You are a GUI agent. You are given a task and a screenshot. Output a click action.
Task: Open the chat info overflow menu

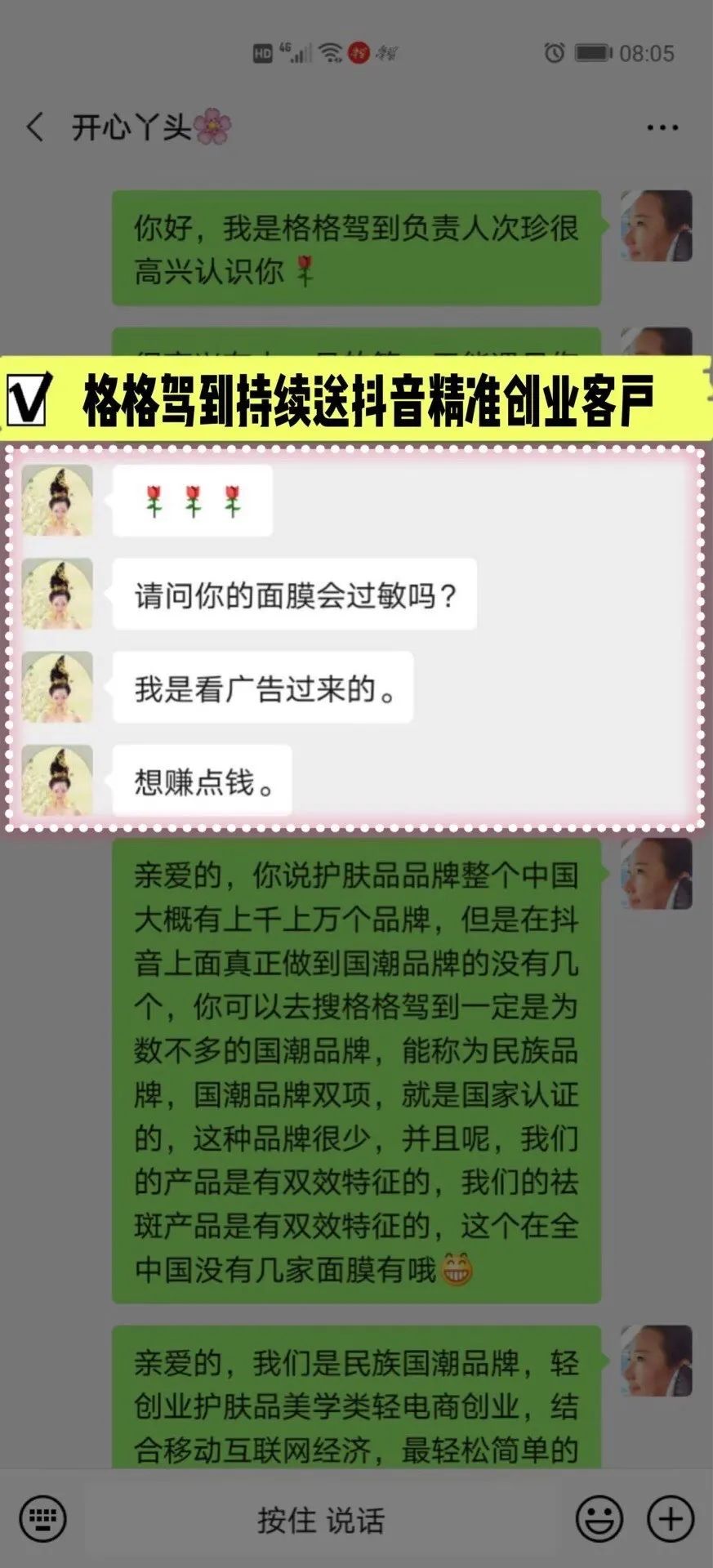(x=662, y=127)
